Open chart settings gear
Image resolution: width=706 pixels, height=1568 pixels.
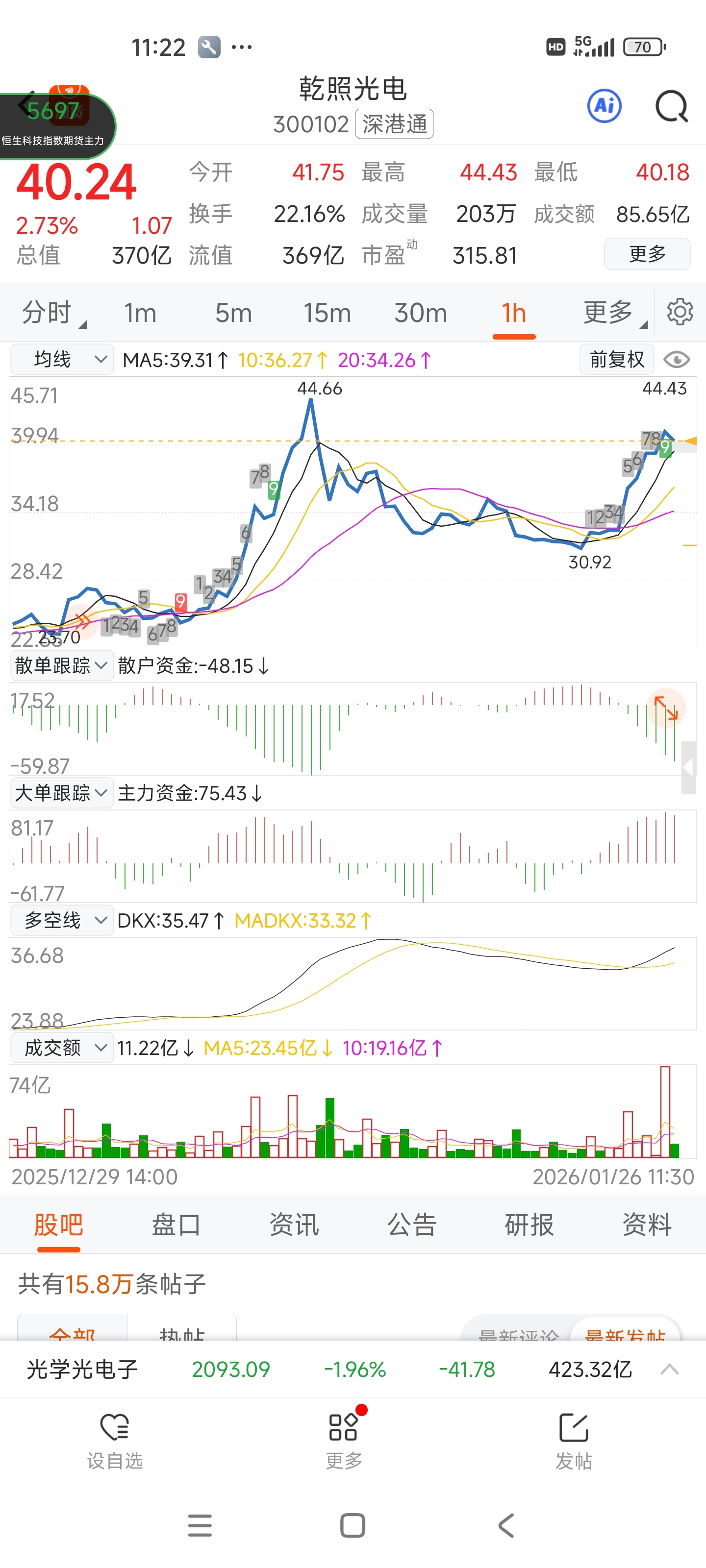(x=679, y=312)
